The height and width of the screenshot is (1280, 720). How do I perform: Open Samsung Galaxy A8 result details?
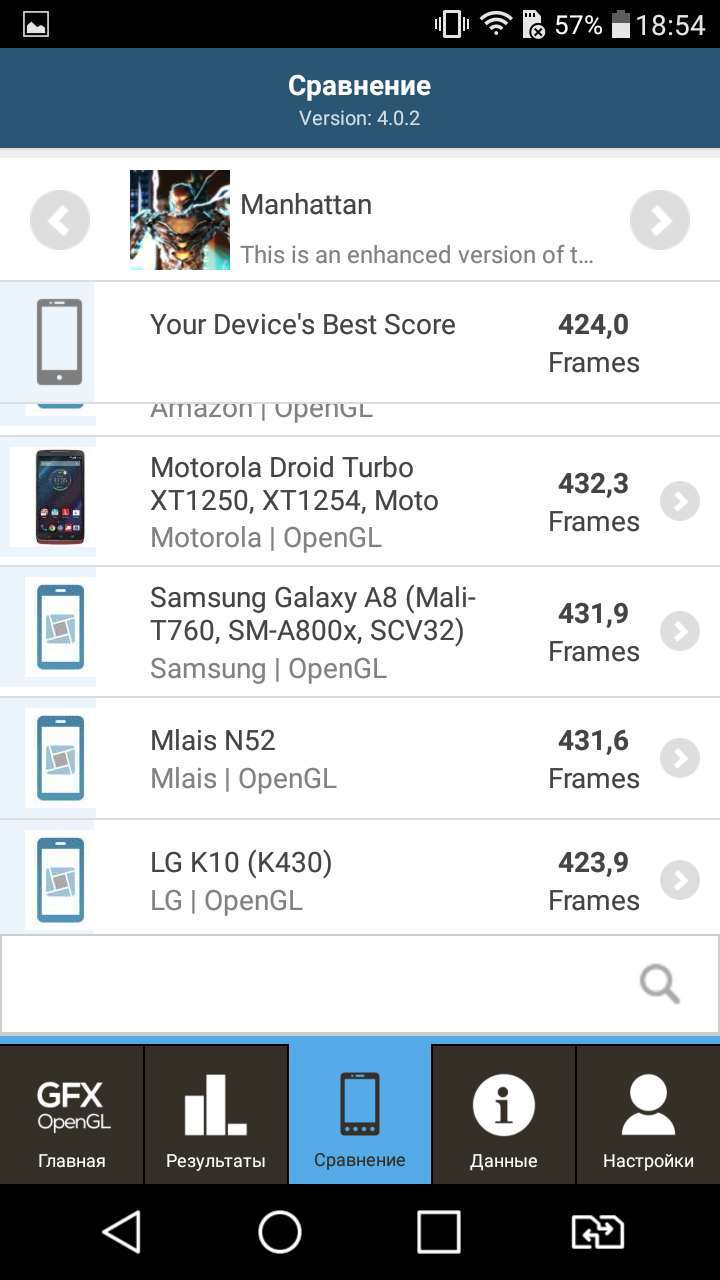[x=680, y=631]
